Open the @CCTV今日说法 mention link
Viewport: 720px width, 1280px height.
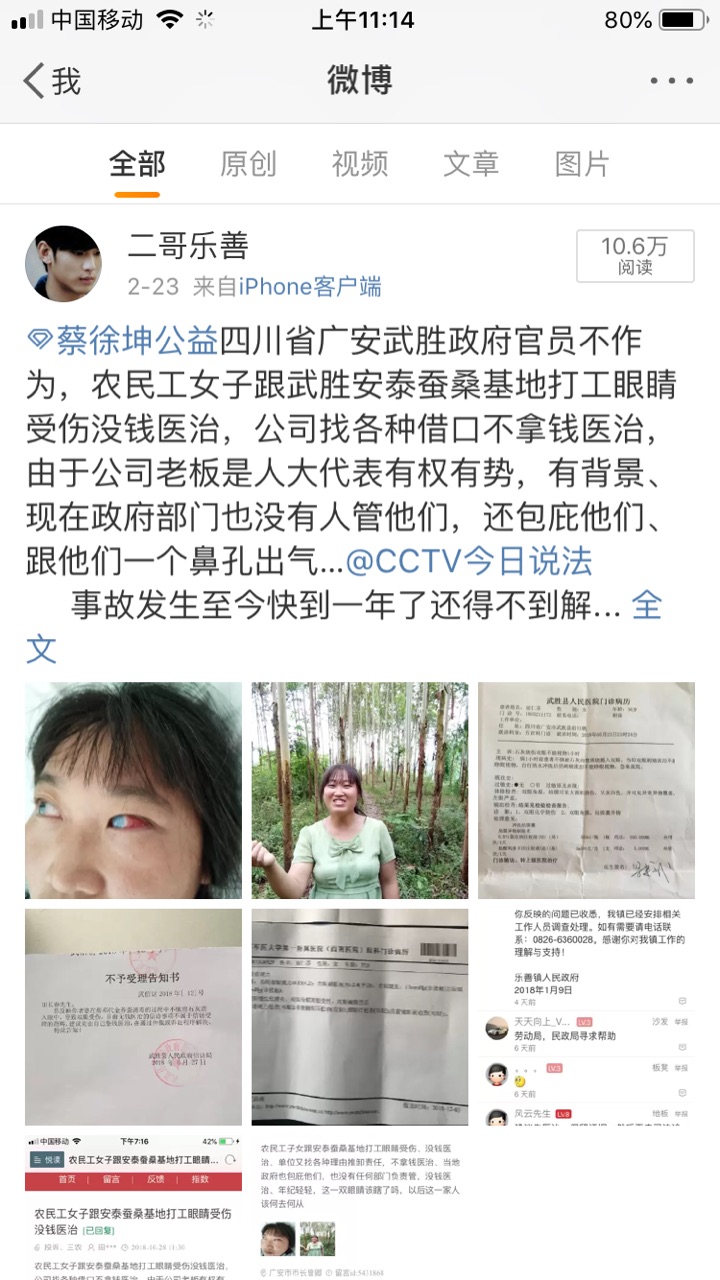pos(469,561)
